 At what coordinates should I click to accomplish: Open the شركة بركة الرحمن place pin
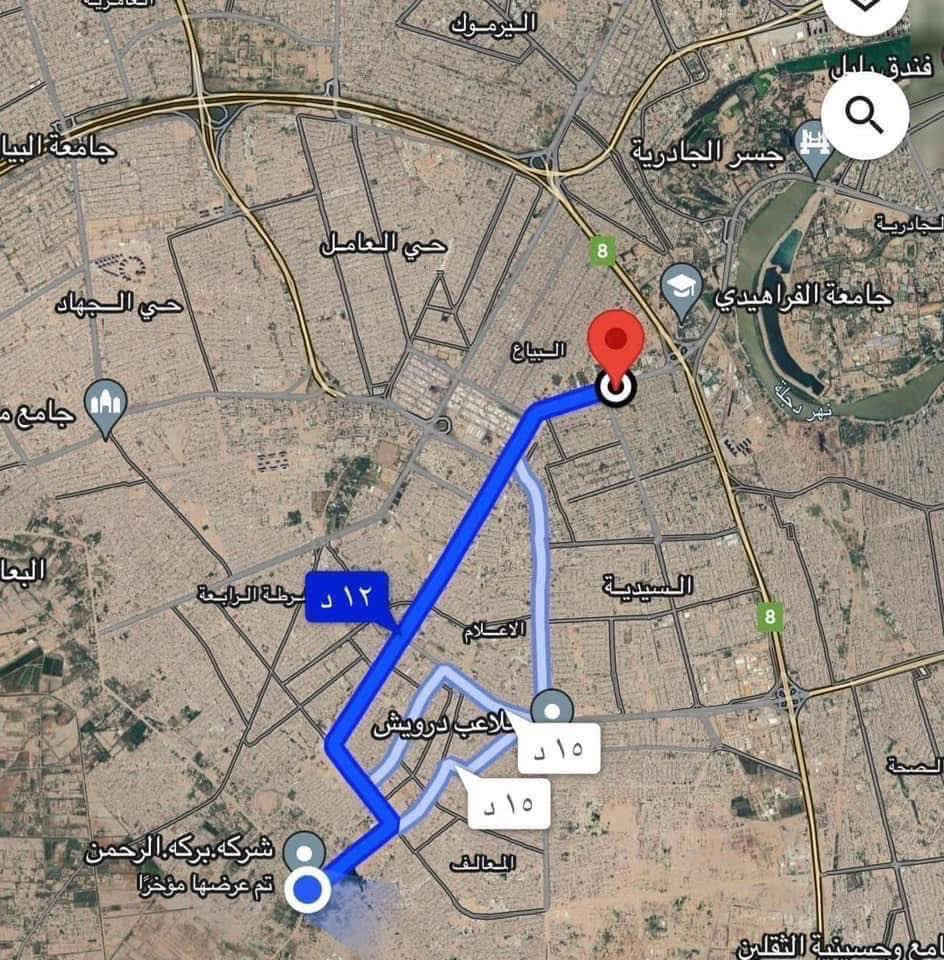(x=304, y=853)
